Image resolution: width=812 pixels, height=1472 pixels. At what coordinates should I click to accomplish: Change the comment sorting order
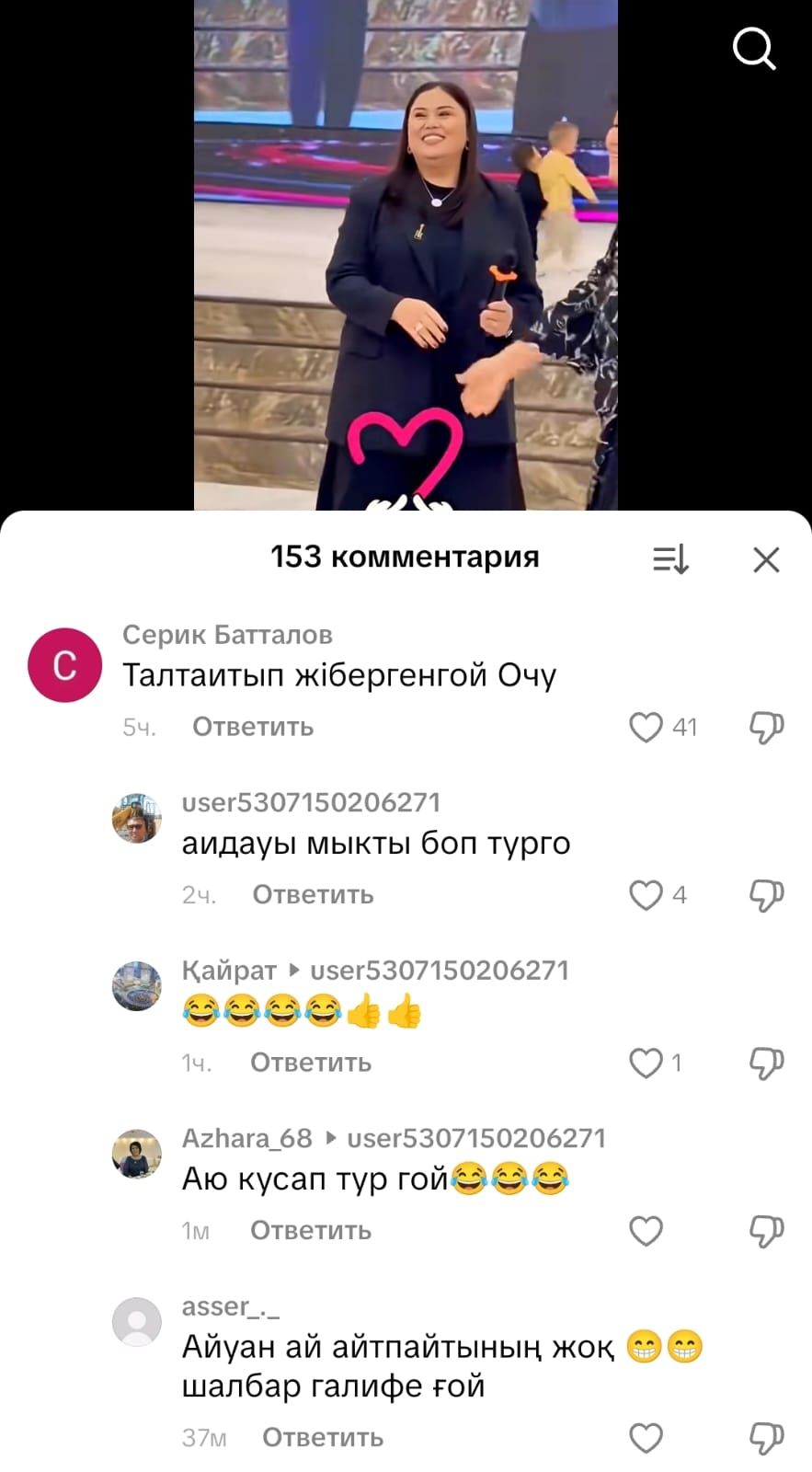[x=670, y=558]
